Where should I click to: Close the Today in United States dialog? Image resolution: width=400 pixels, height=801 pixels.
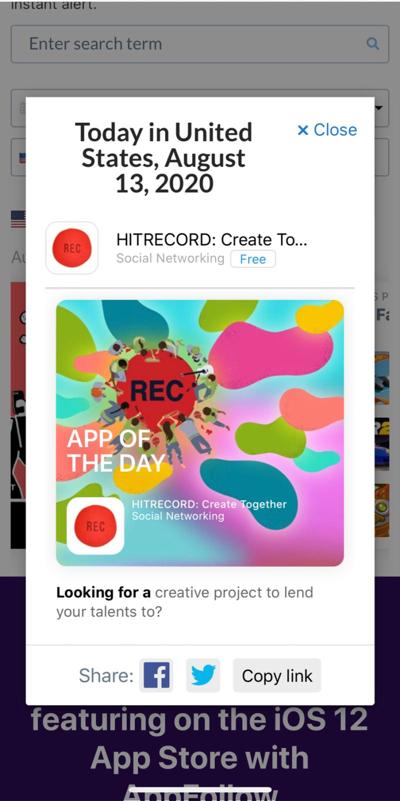(327, 130)
